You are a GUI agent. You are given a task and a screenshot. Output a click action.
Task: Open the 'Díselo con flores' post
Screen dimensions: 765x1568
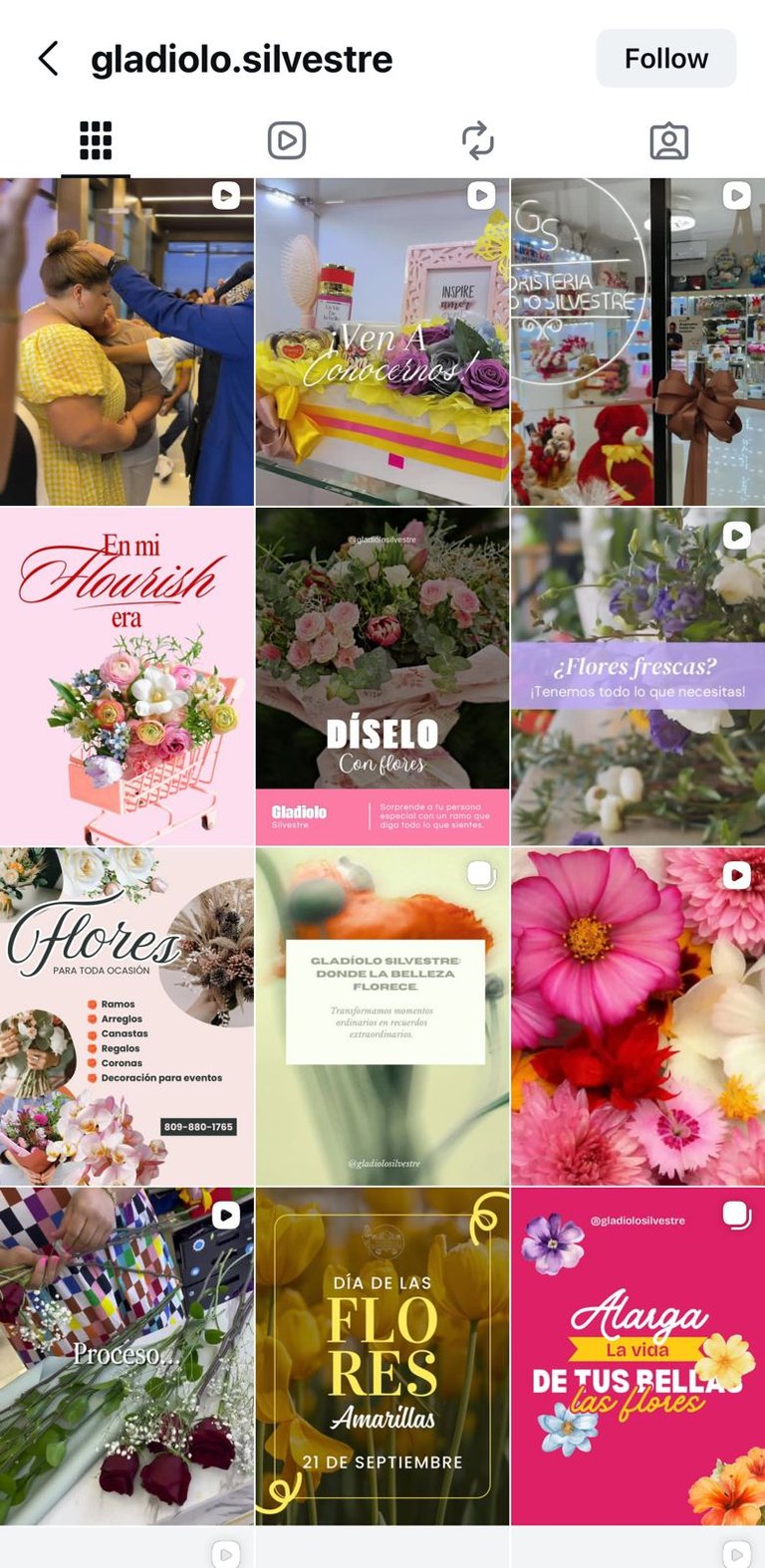tap(382, 677)
